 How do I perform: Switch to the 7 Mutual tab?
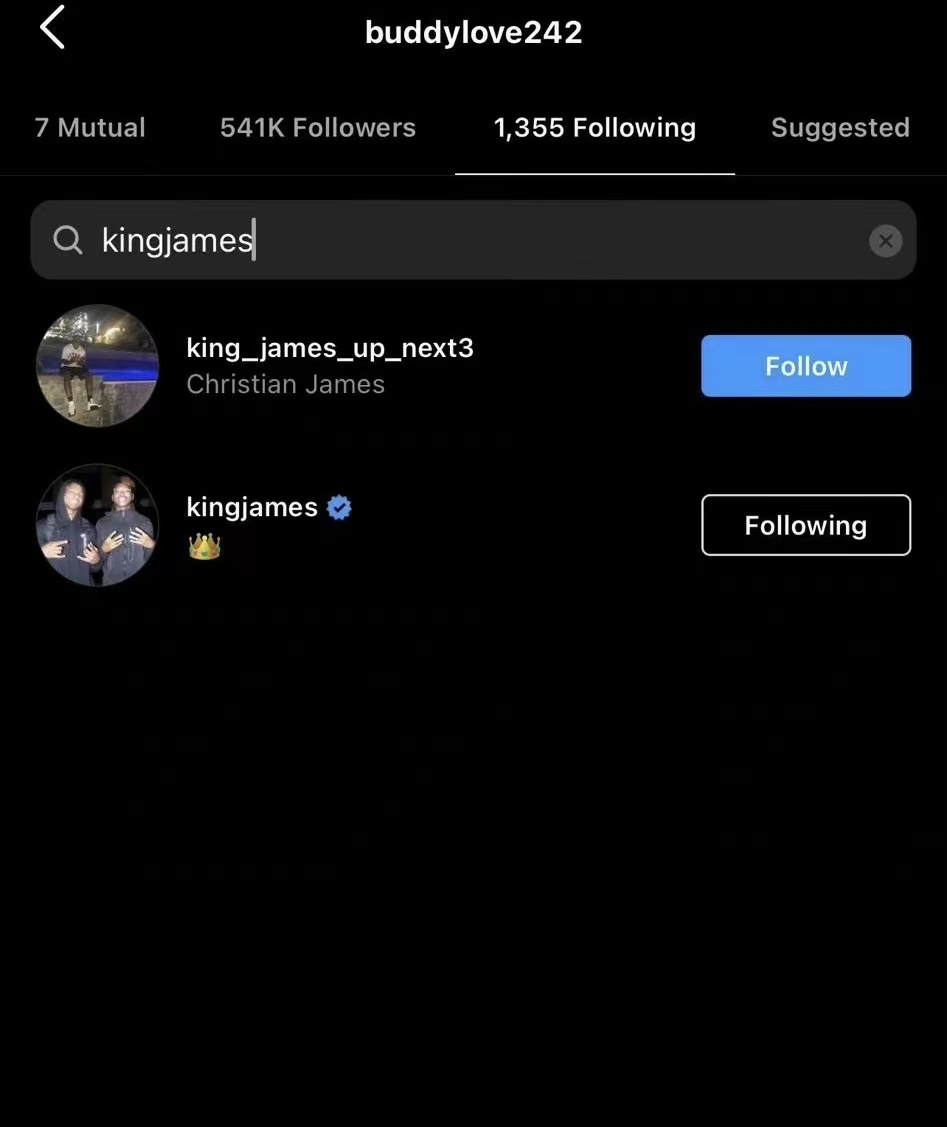pos(90,128)
